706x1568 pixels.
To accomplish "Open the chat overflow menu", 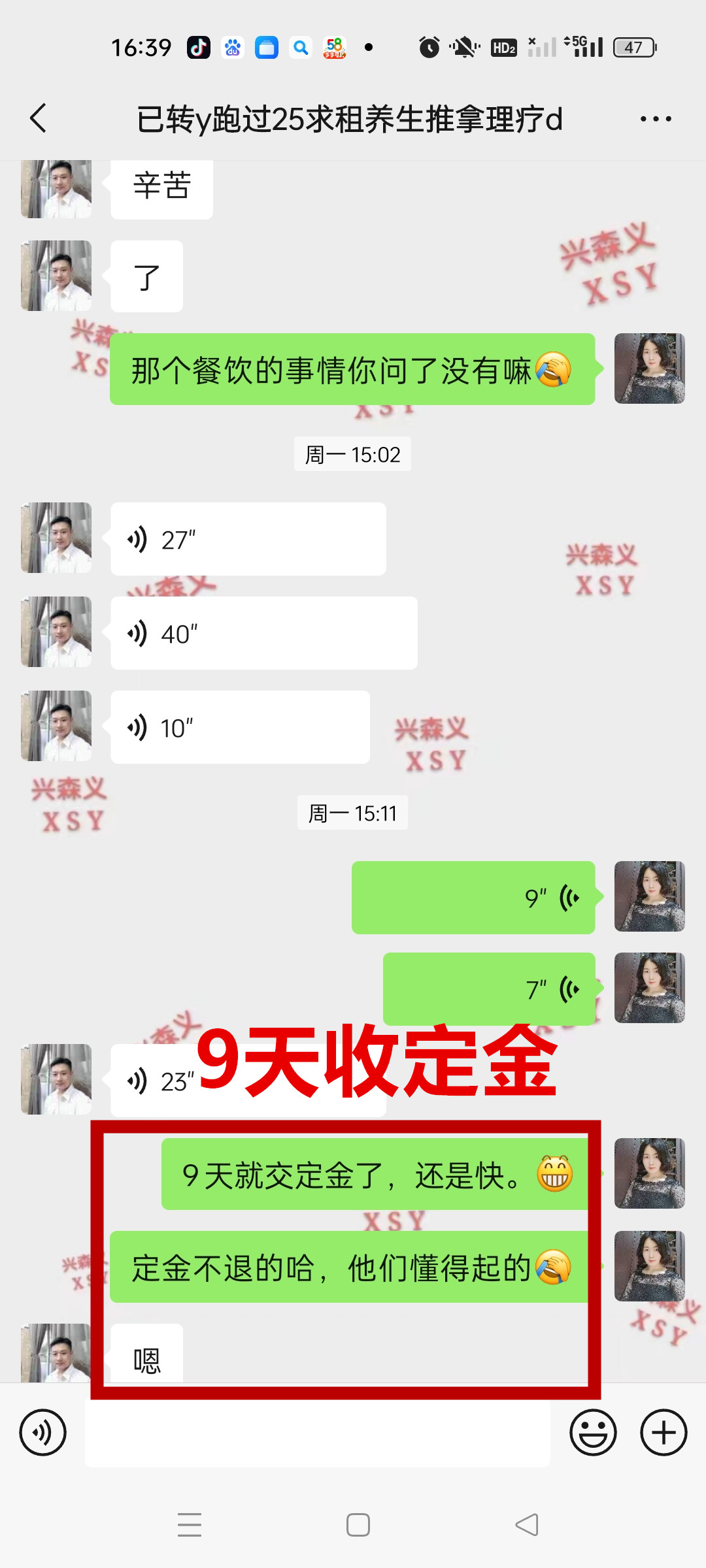I will 655,119.
